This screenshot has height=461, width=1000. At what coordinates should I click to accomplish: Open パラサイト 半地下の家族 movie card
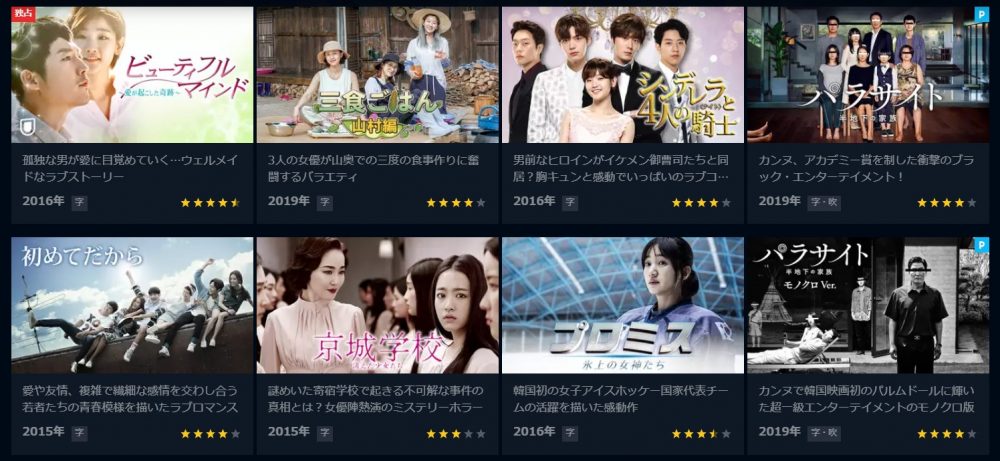[x=868, y=76]
